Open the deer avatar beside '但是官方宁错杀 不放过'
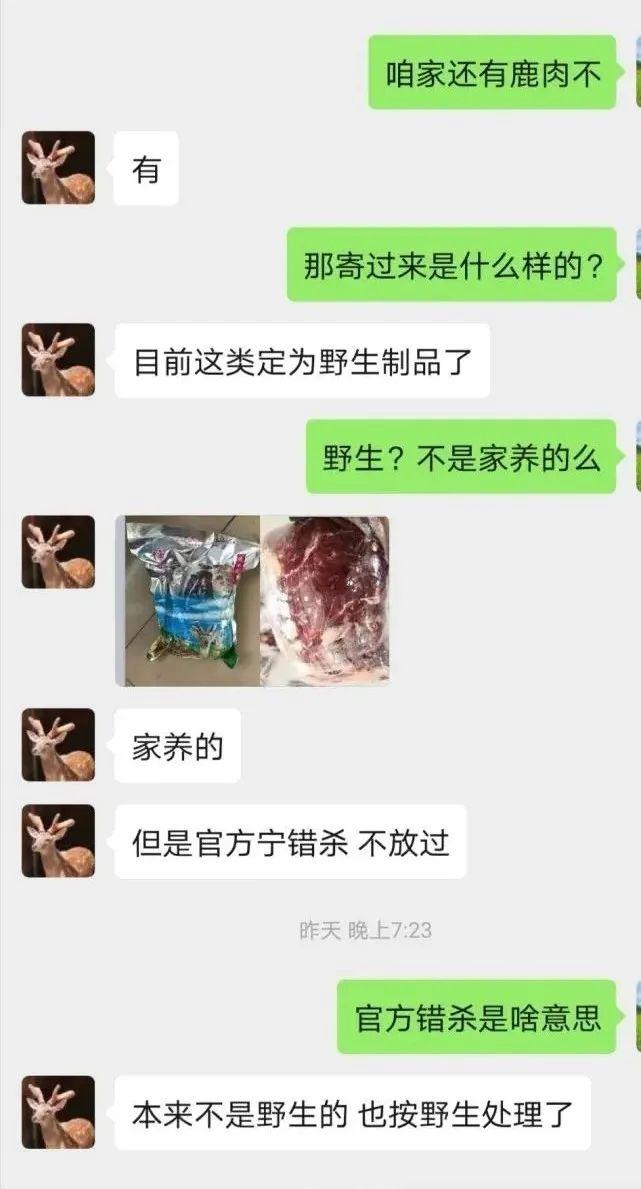Image resolution: width=641 pixels, height=1189 pixels. click(x=58, y=841)
